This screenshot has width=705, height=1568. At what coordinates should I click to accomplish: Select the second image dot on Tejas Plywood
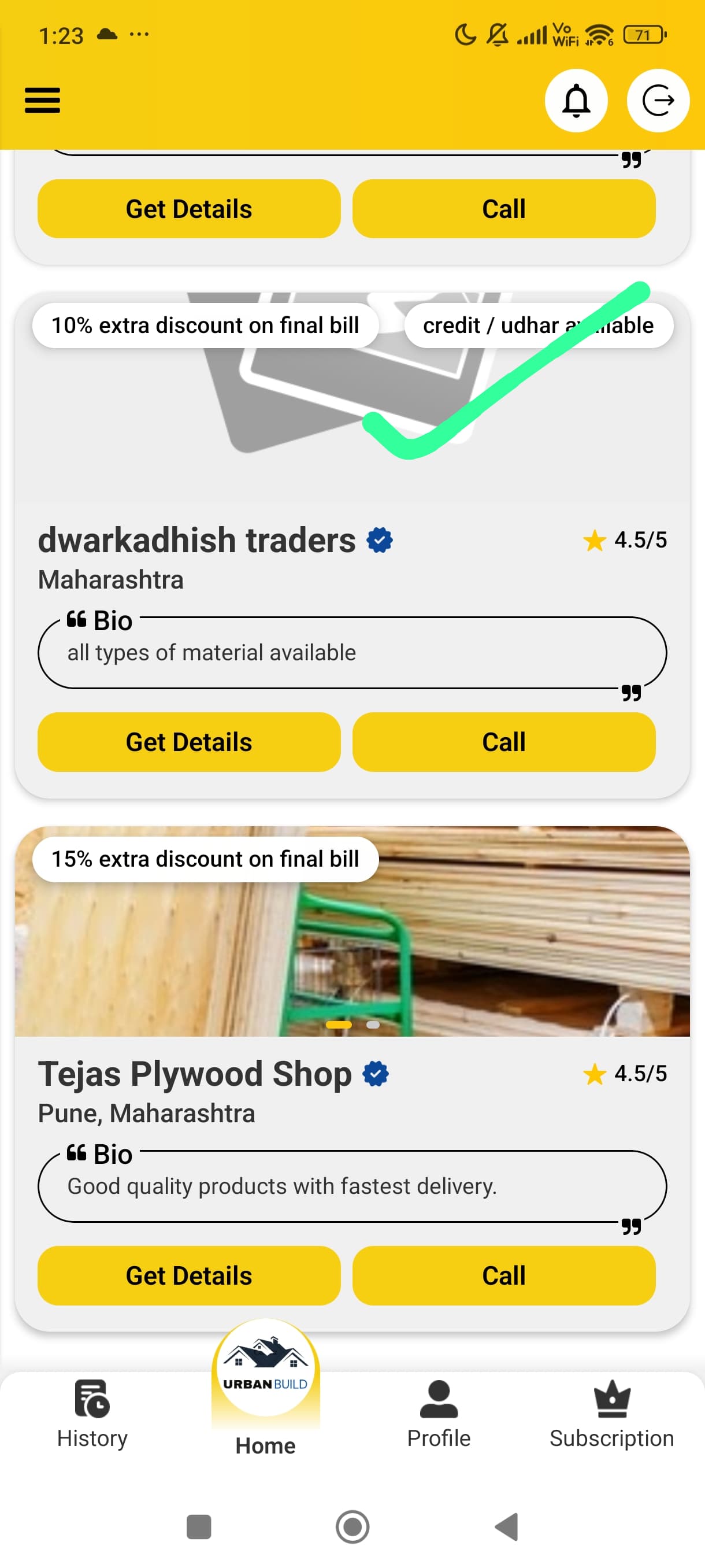(x=373, y=1025)
